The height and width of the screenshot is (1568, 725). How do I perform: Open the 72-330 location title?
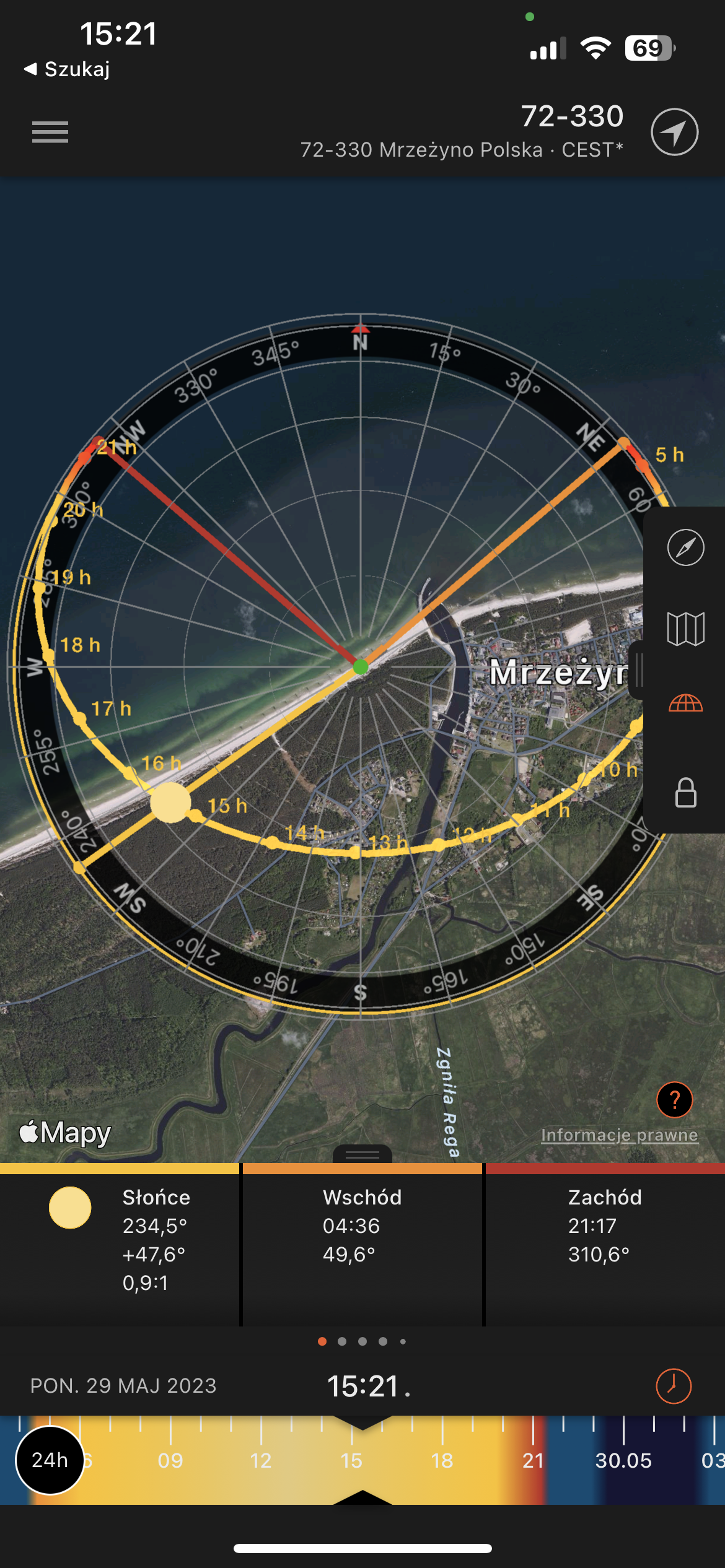point(571,116)
